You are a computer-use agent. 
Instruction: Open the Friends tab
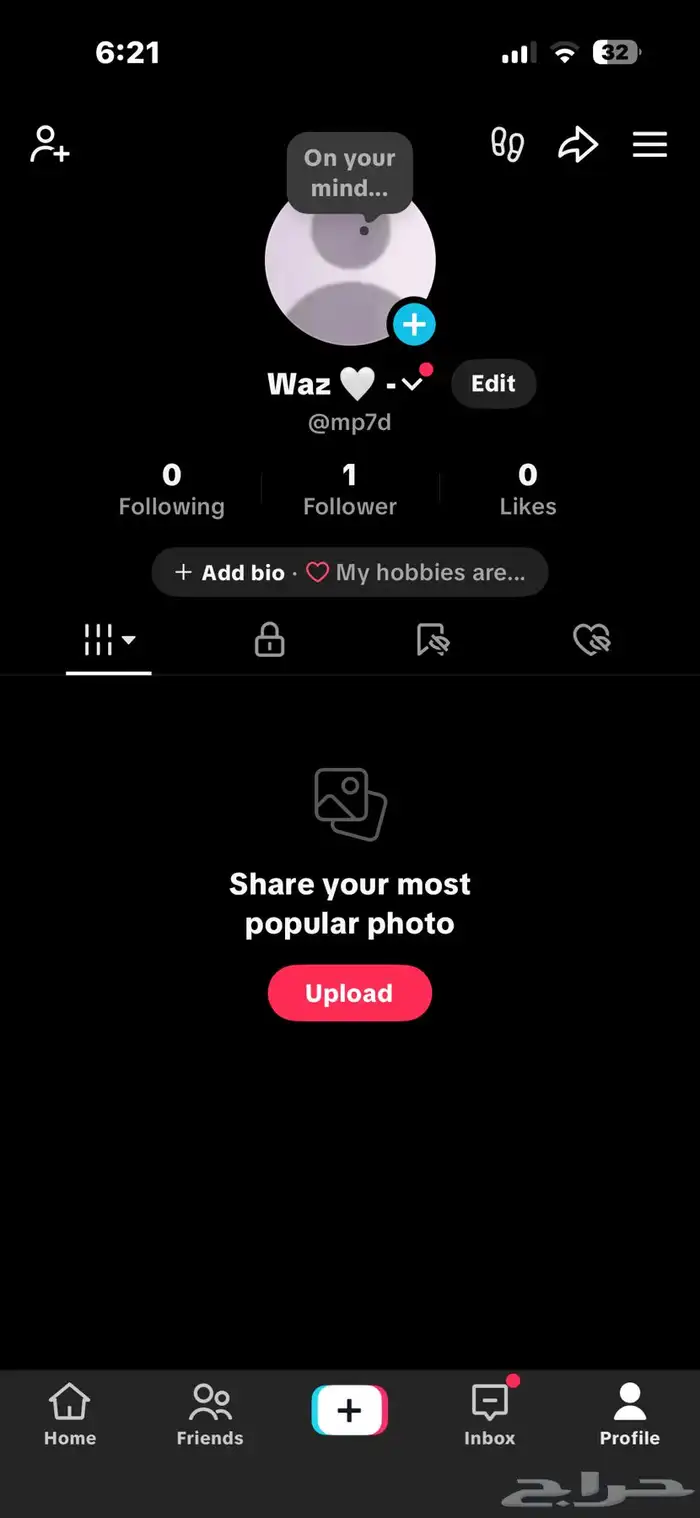[210, 1414]
